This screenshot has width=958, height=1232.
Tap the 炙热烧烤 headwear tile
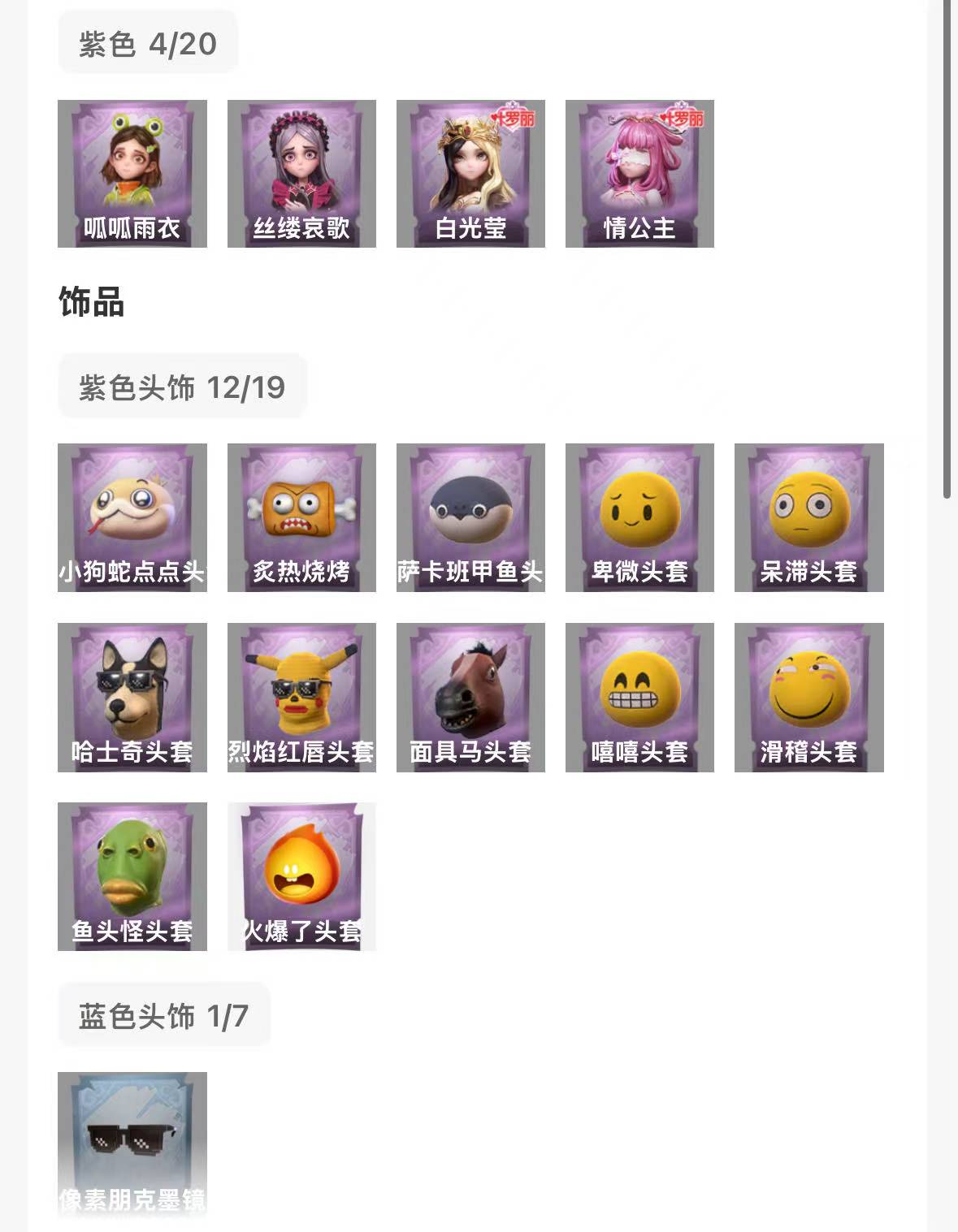(301, 517)
